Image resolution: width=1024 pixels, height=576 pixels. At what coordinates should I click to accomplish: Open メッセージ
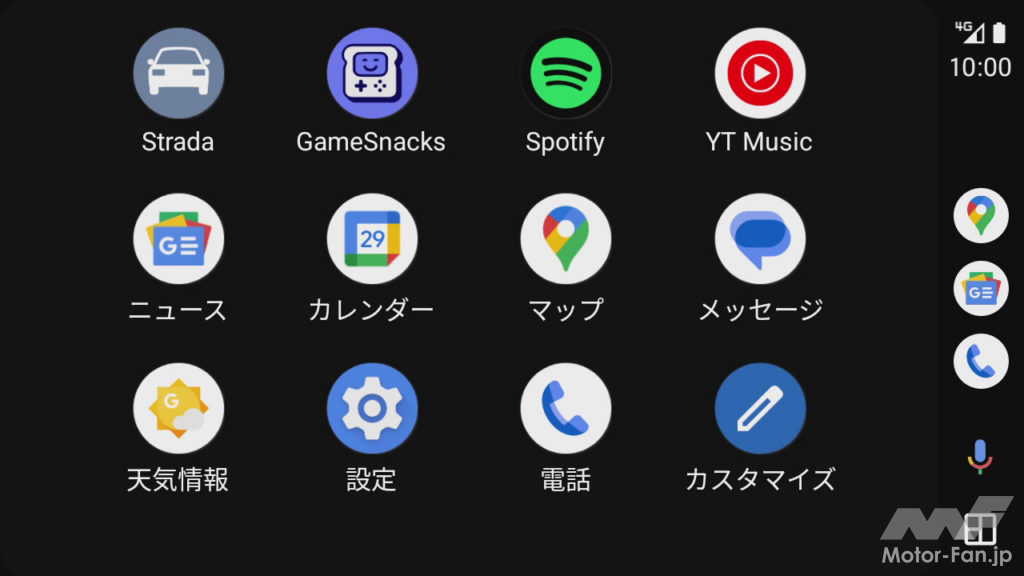click(x=759, y=240)
